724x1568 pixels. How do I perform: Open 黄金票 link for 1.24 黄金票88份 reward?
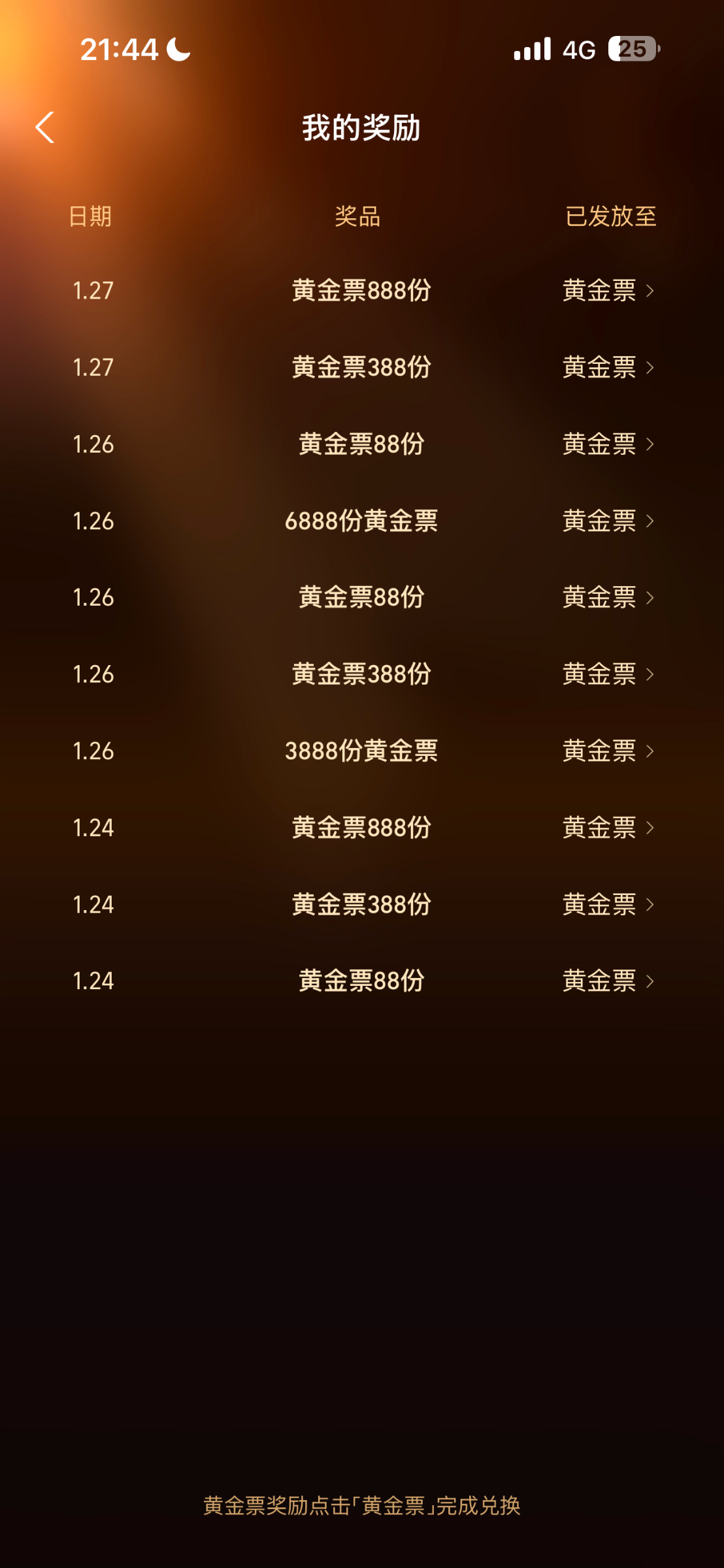[x=608, y=981]
